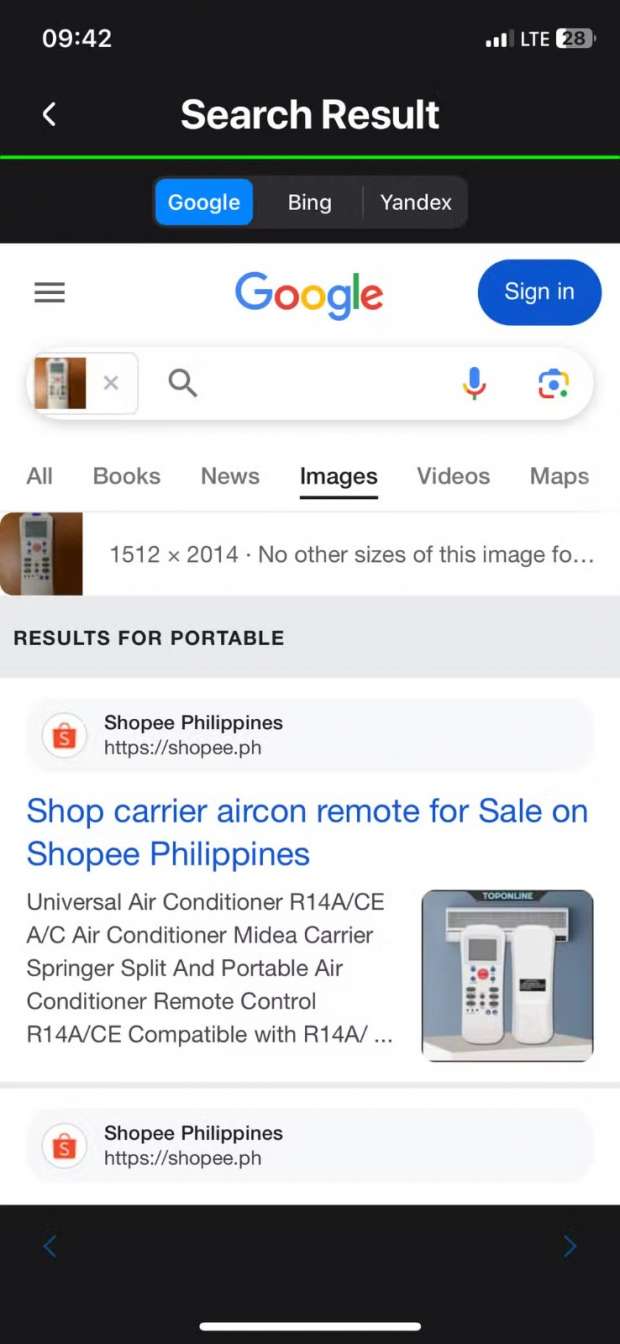This screenshot has height=1344, width=620.
Task: Remove the image from search box
Action: click(x=111, y=383)
